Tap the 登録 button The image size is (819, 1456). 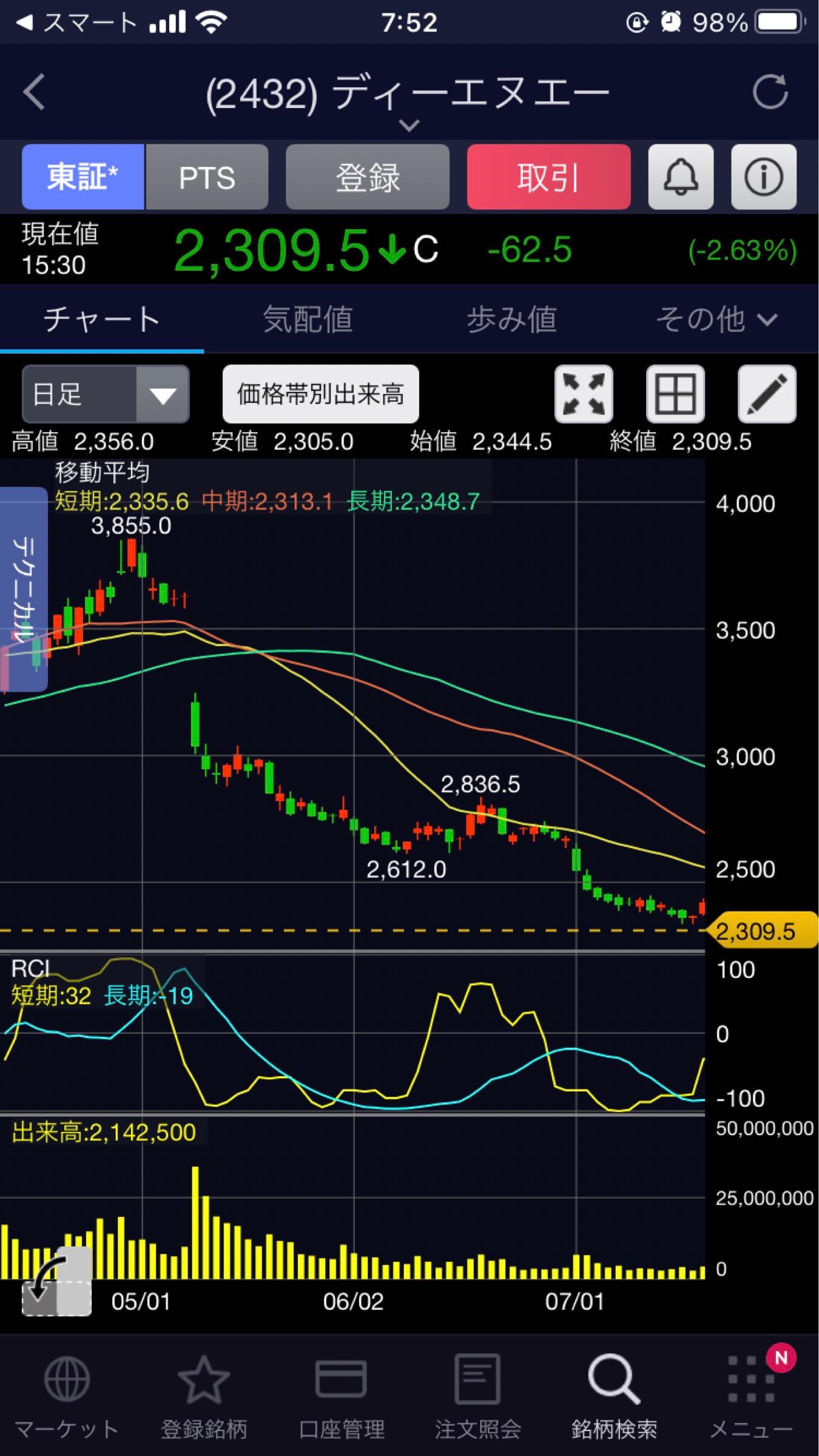367,177
